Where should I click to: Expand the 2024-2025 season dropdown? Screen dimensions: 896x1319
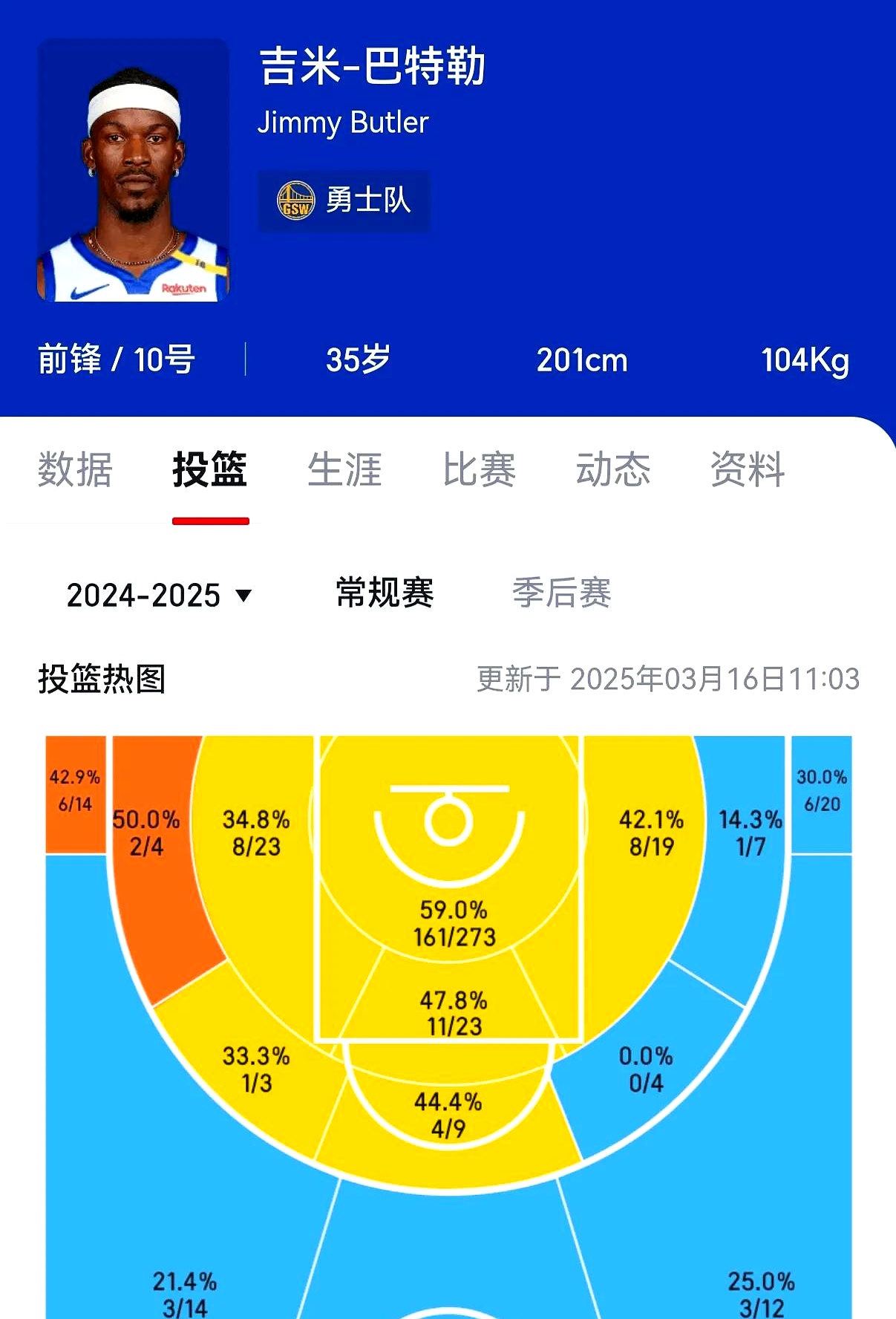159,595
